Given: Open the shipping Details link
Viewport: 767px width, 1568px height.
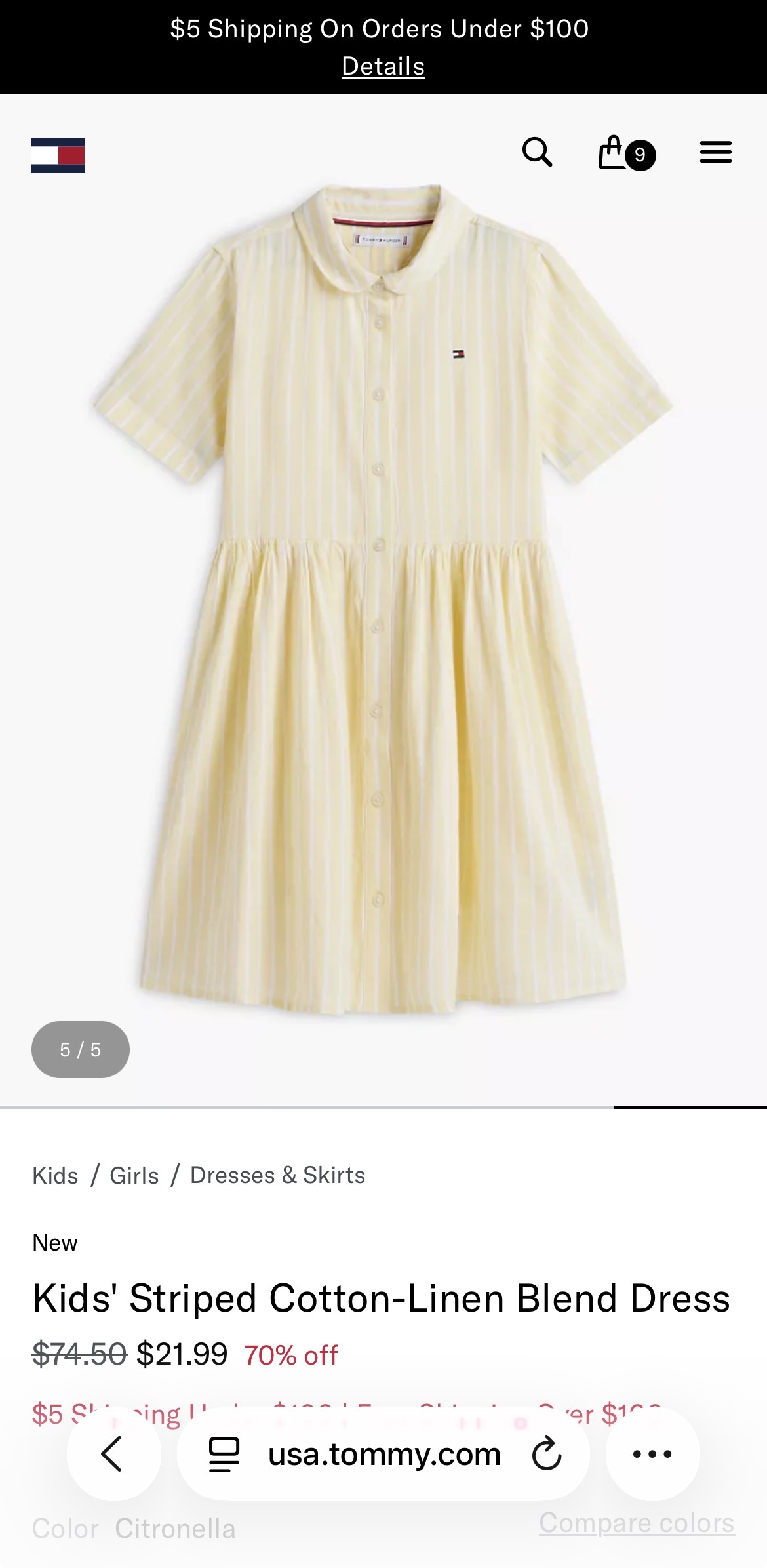Looking at the screenshot, I should click(x=383, y=66).
